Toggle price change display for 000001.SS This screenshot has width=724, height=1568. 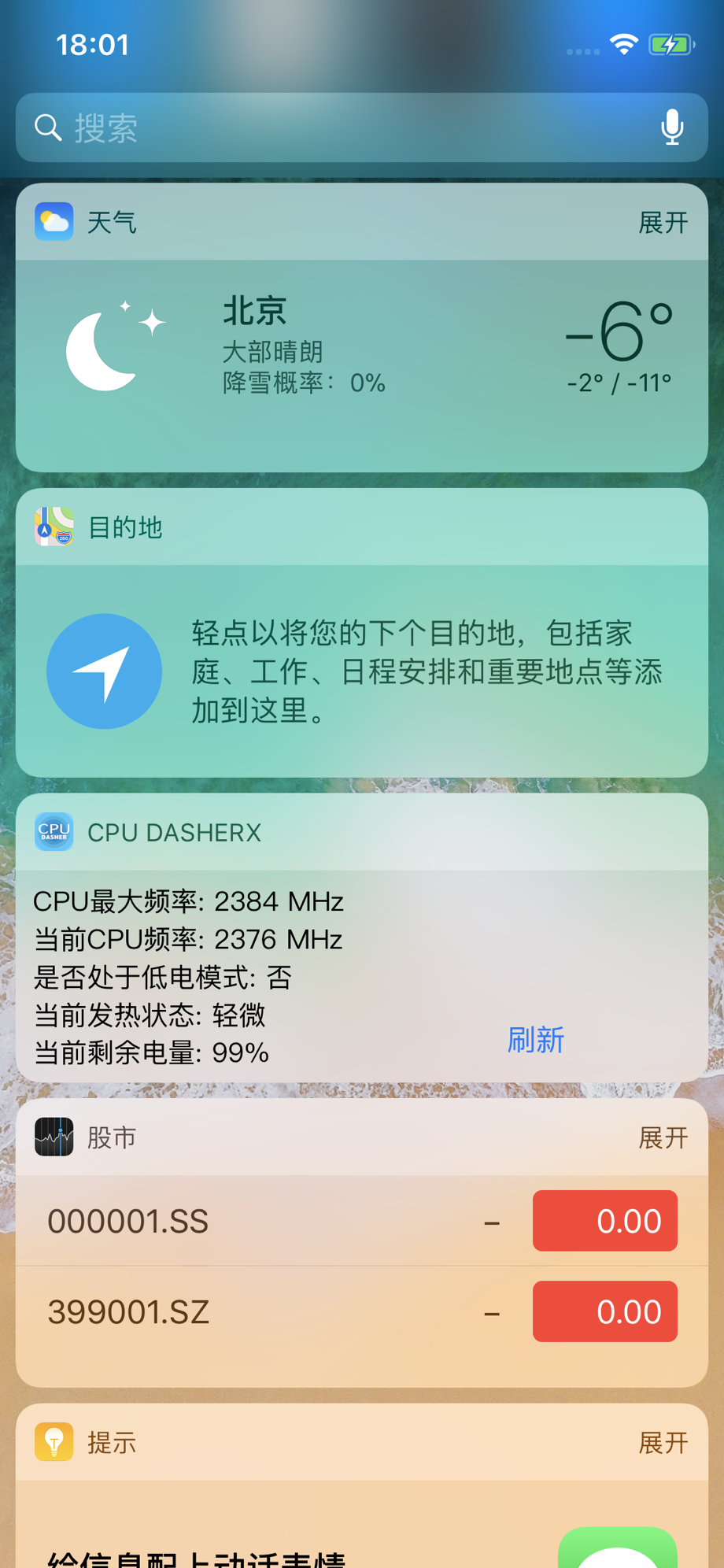click(604, 1221)
